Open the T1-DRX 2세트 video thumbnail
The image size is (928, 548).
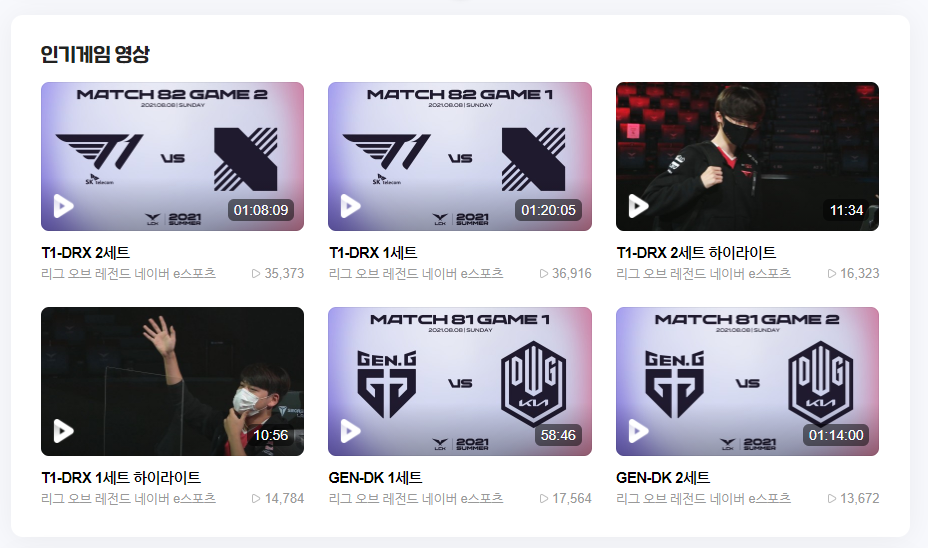172,156
